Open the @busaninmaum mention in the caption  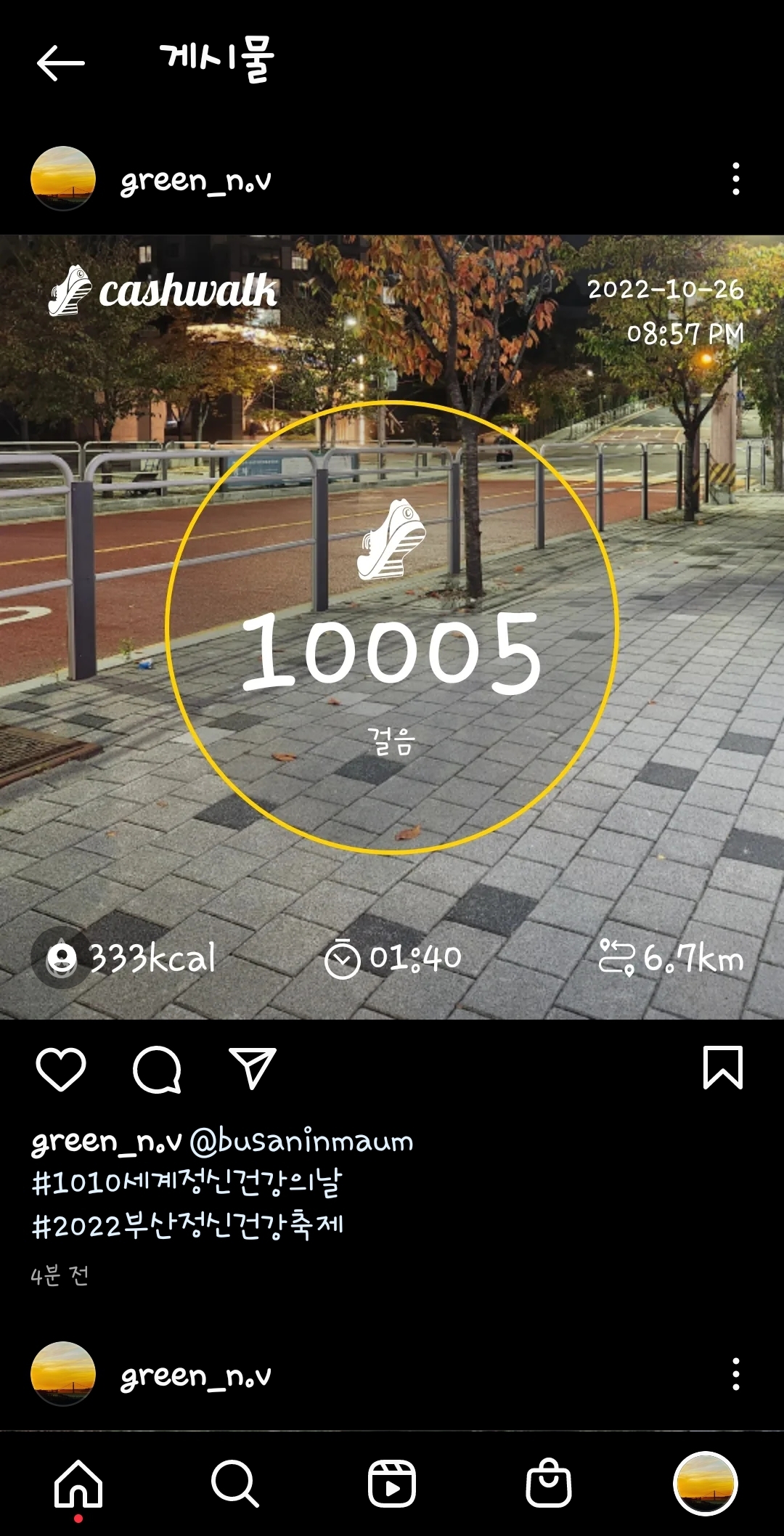pos(301,1142)
